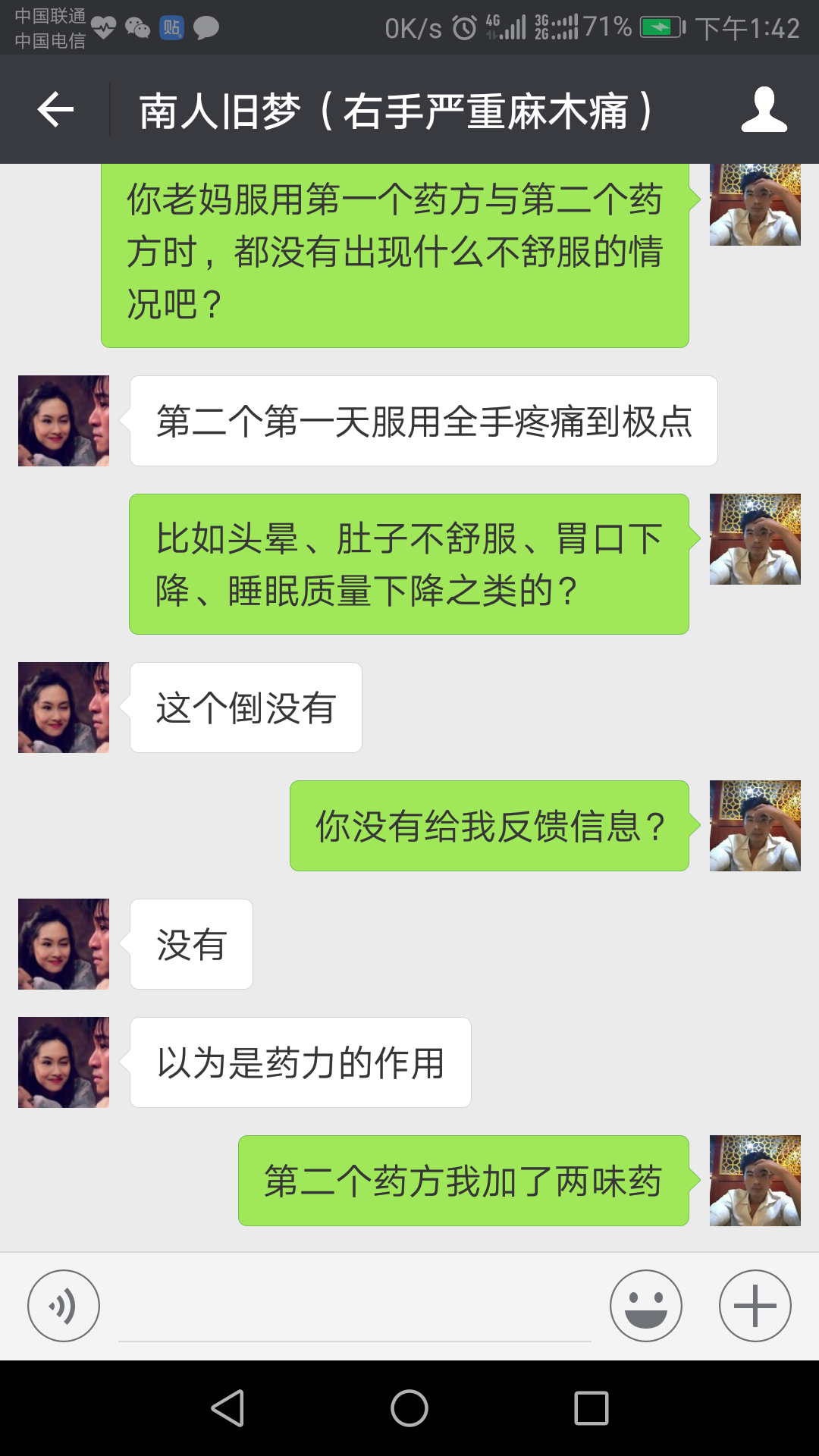Viewport: 819px width, 1456px height.
Task: Open my avatar beside 你没有给我反馈信息？
Action: tap(755, 826)
